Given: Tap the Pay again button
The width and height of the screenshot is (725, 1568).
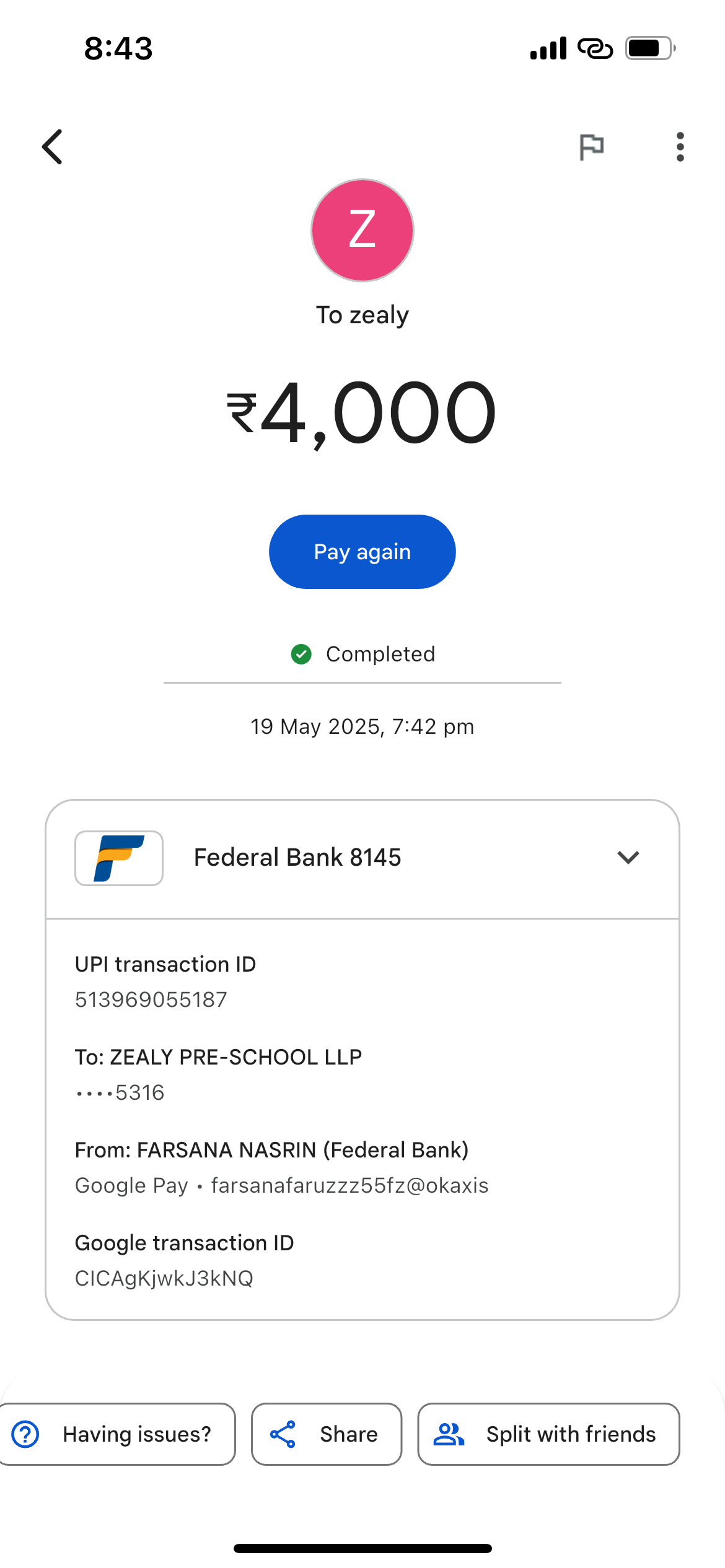Looking at the screenshot, I should click(362, 552).
